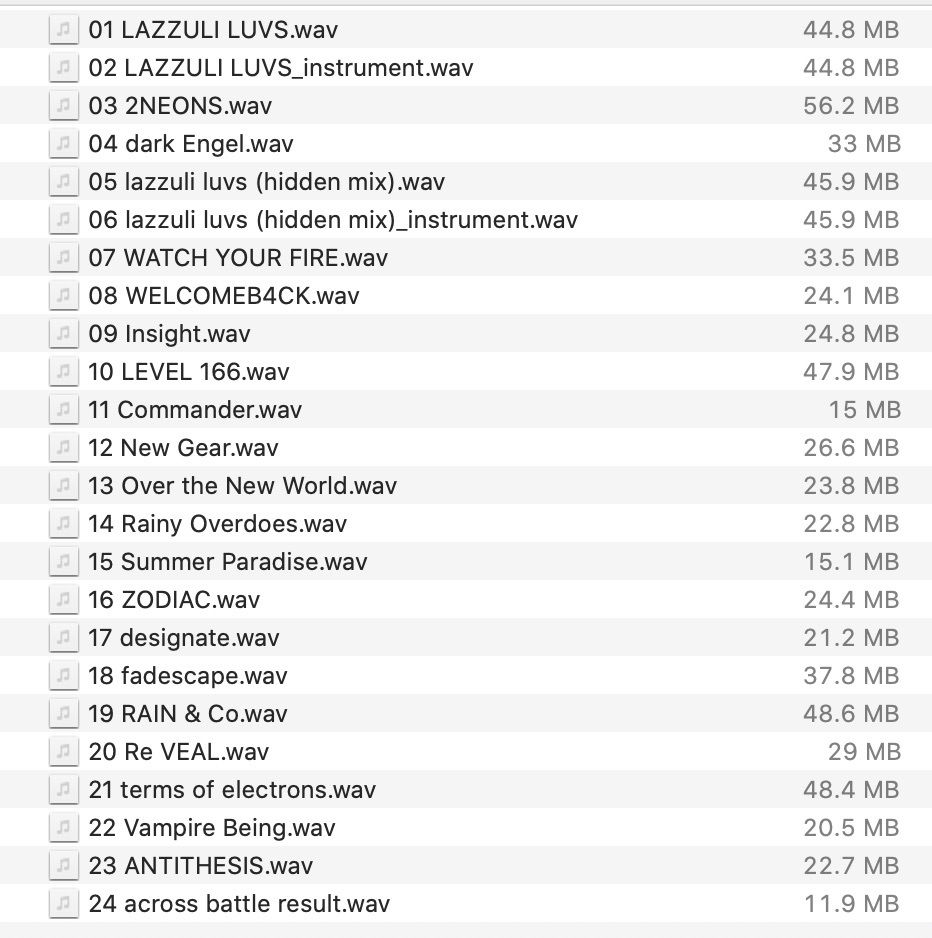
Task: Click the music note icon for 10 LEVEL 166.wav
Action: (63, 371)
